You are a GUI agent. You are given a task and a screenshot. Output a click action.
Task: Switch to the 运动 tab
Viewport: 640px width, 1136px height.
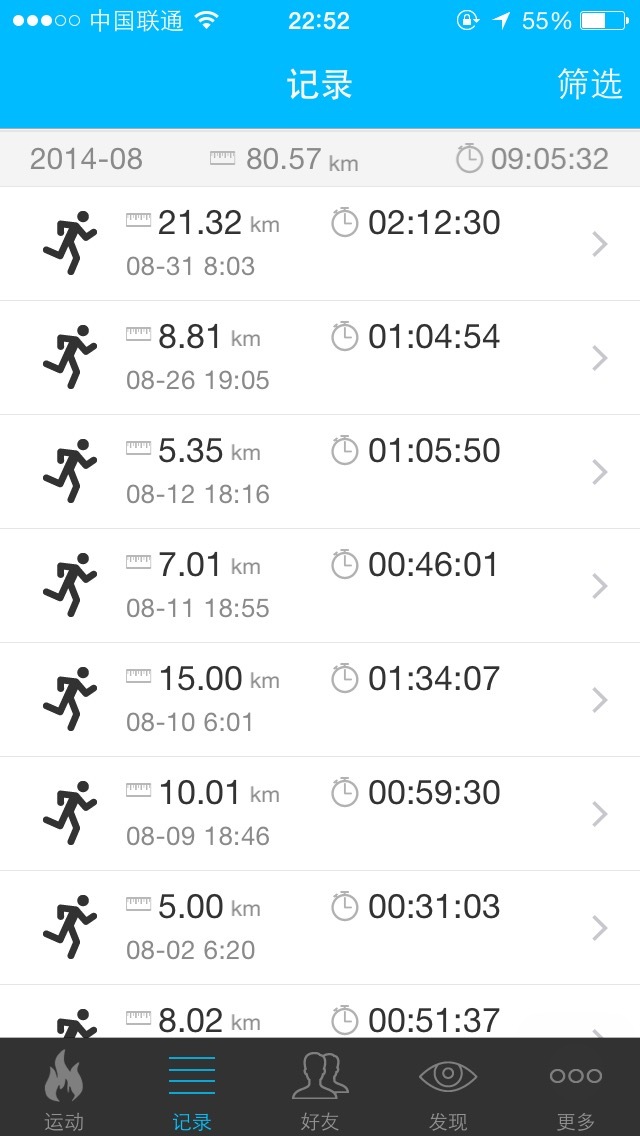point(64,1088)
